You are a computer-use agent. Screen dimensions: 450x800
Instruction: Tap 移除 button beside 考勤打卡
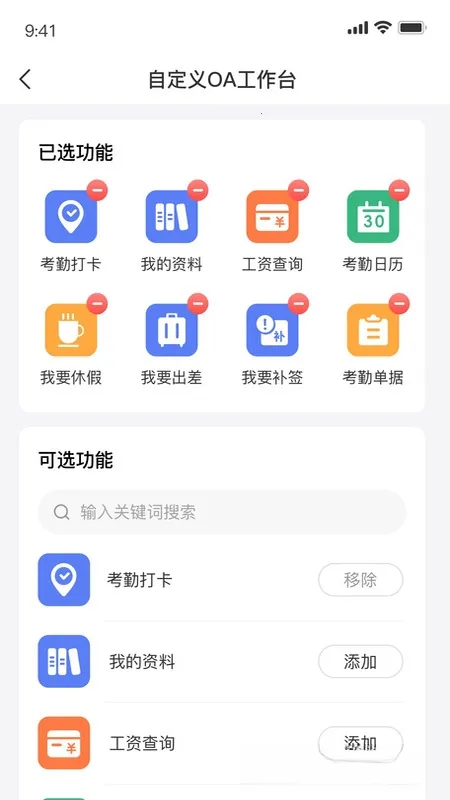tap(361, 580)
